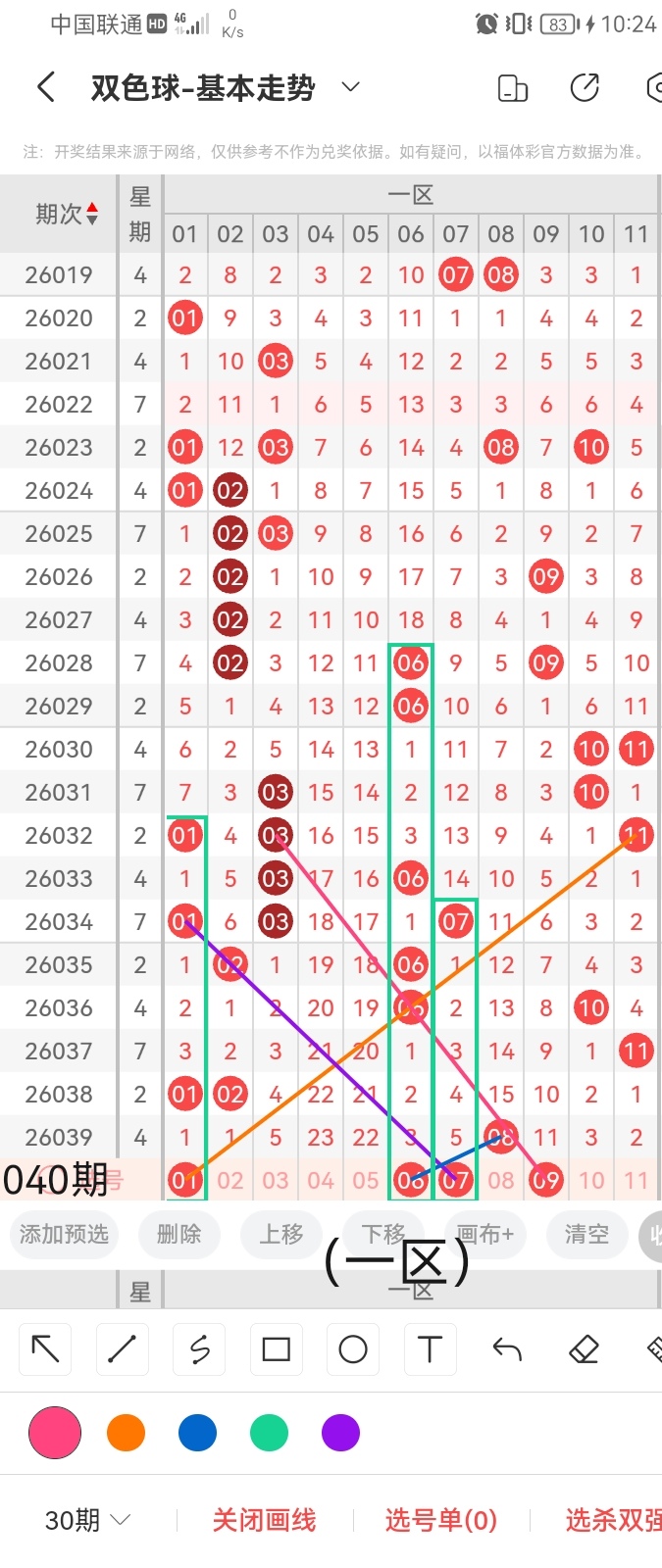Sort the chart by 期次
The image size is (662, 1568).
tap(67, 214)
